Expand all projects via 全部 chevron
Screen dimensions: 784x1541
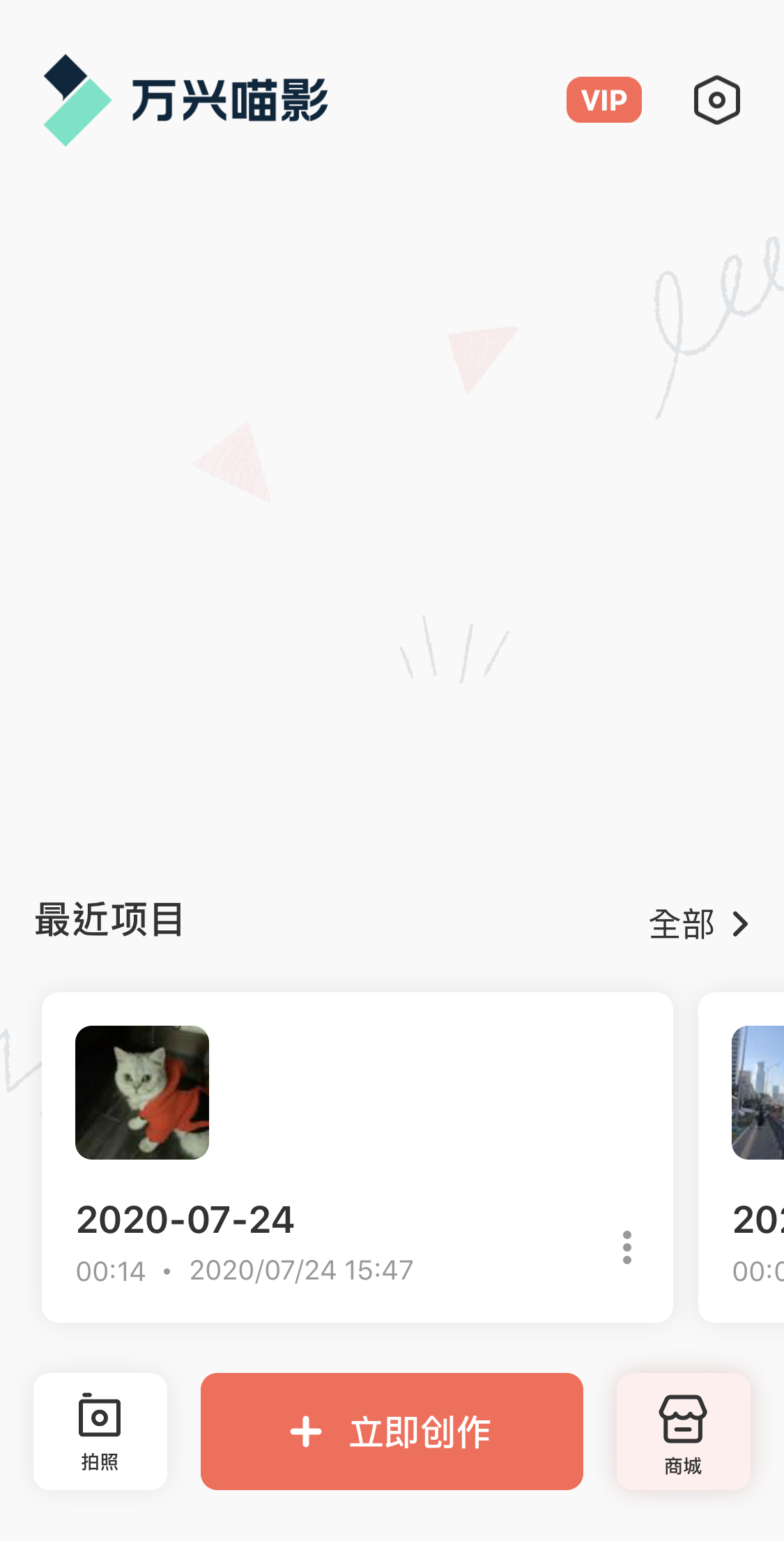(739, 923)
